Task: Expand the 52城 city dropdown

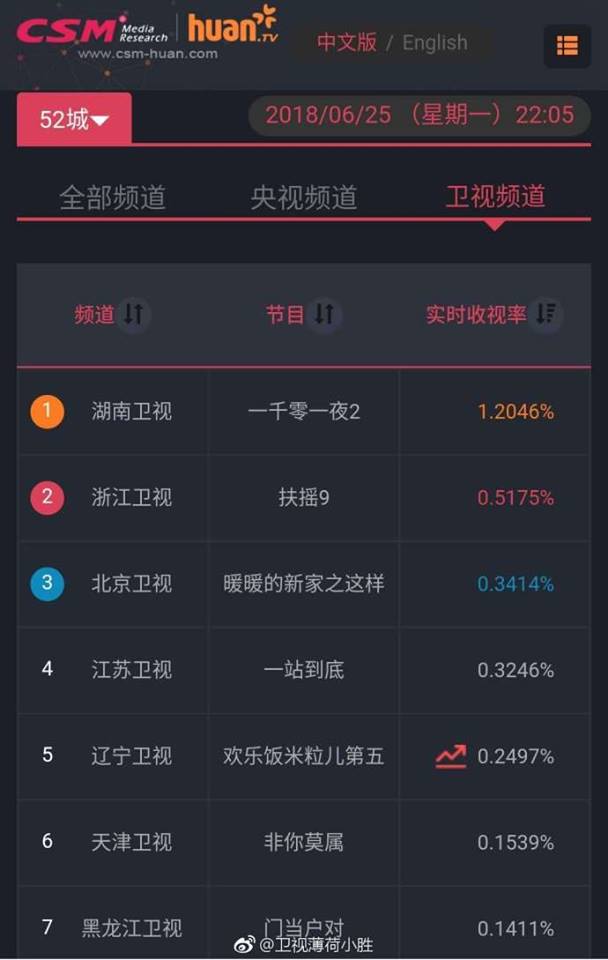Action: 74,120
